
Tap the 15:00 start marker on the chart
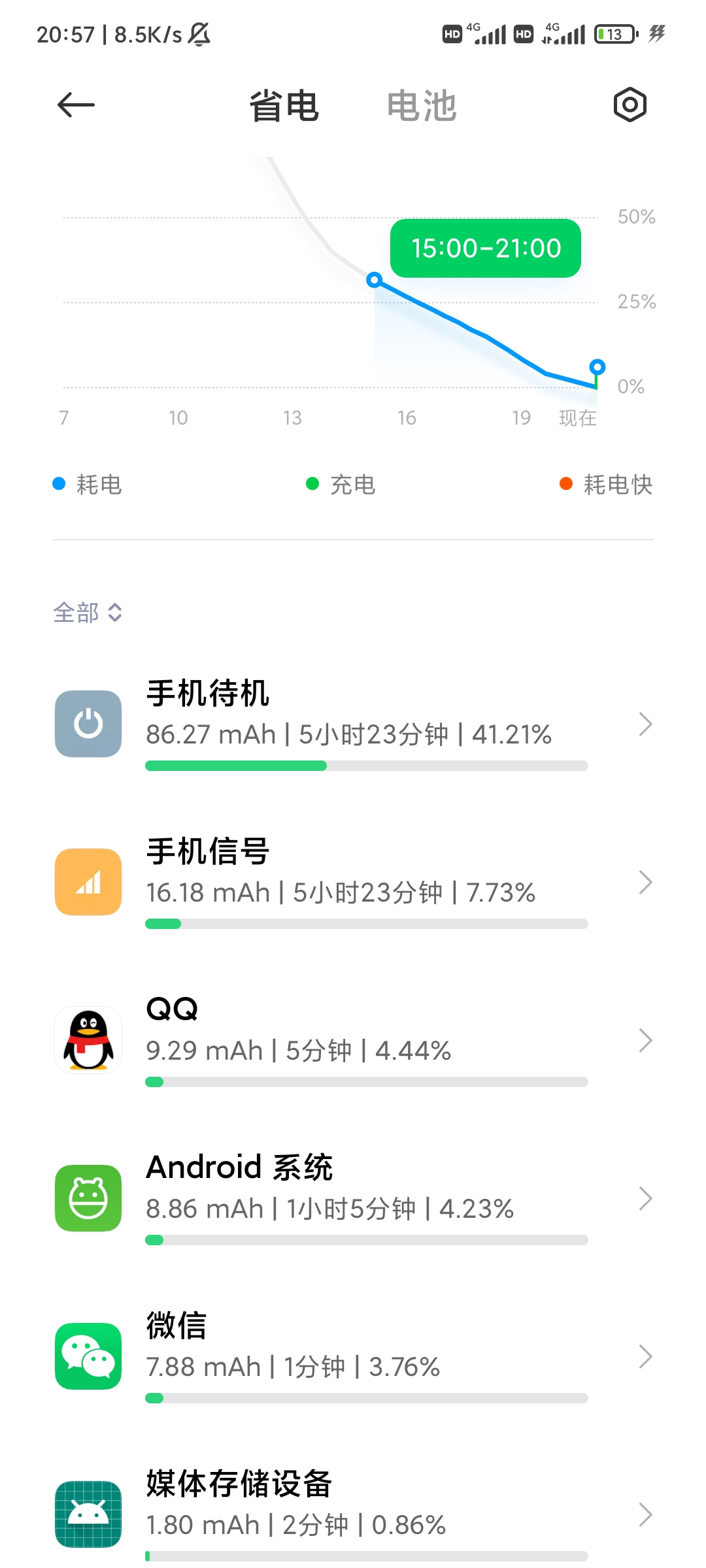pos(374,280)
